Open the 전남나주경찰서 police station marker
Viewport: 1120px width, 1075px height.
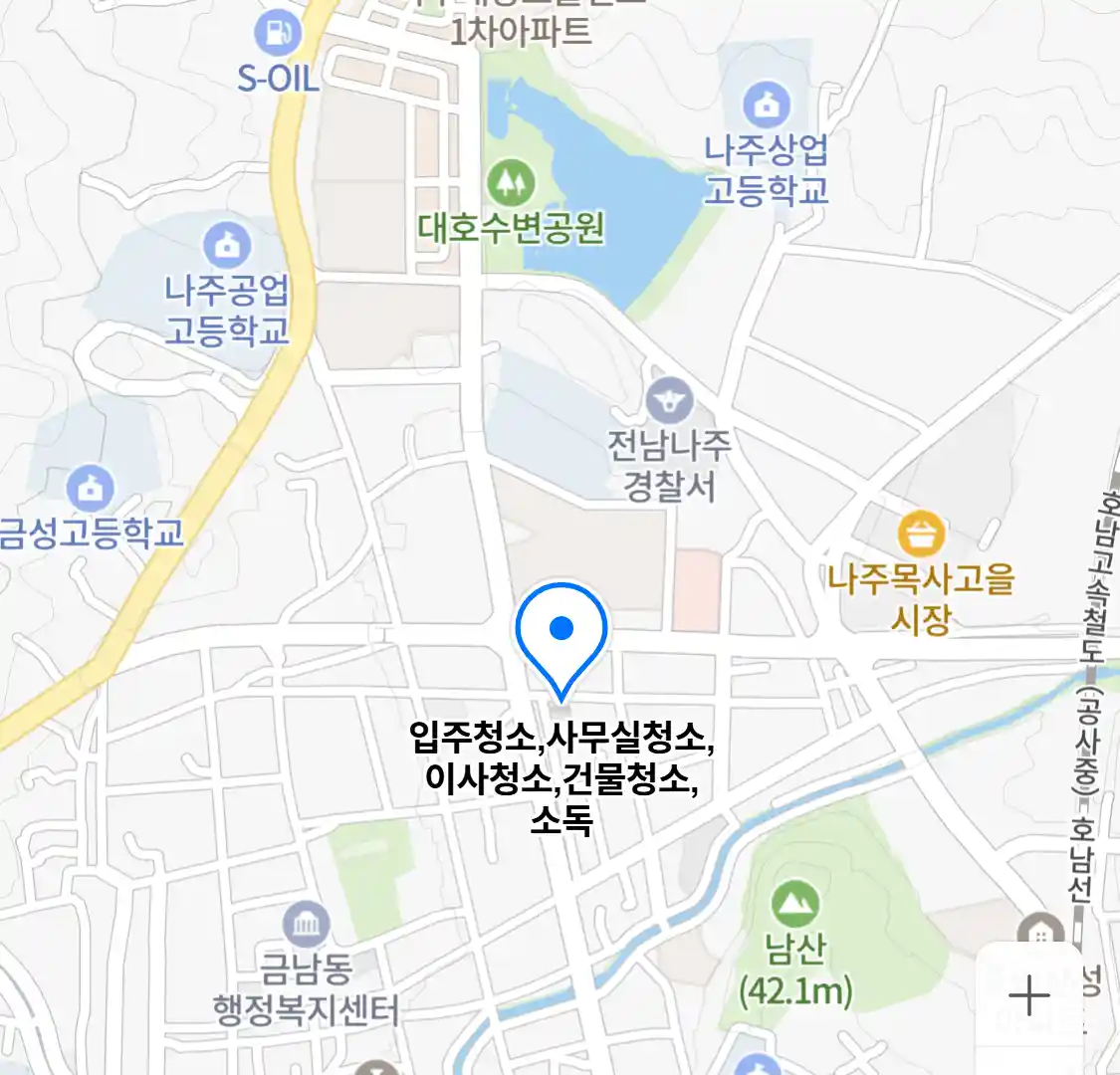point(669,400)
